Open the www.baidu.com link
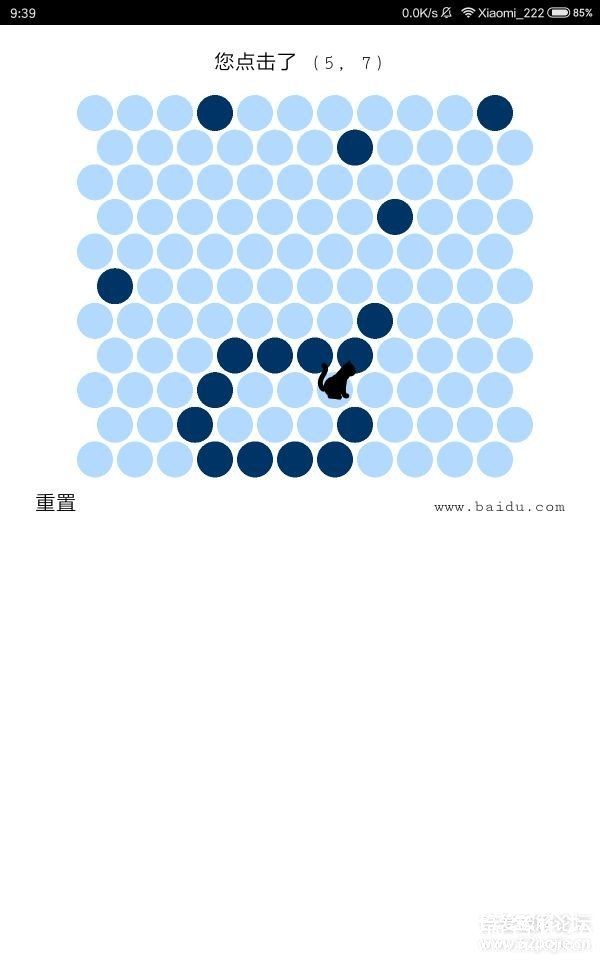 499,507
